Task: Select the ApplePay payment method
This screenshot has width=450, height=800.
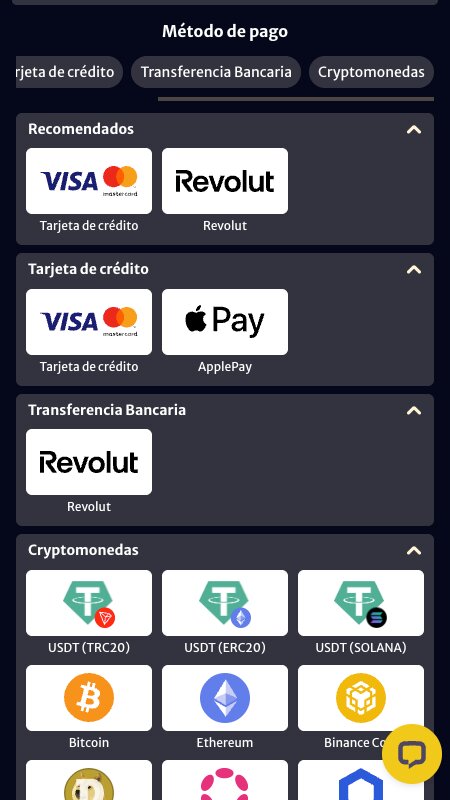Action: click(x=225, y=322)
